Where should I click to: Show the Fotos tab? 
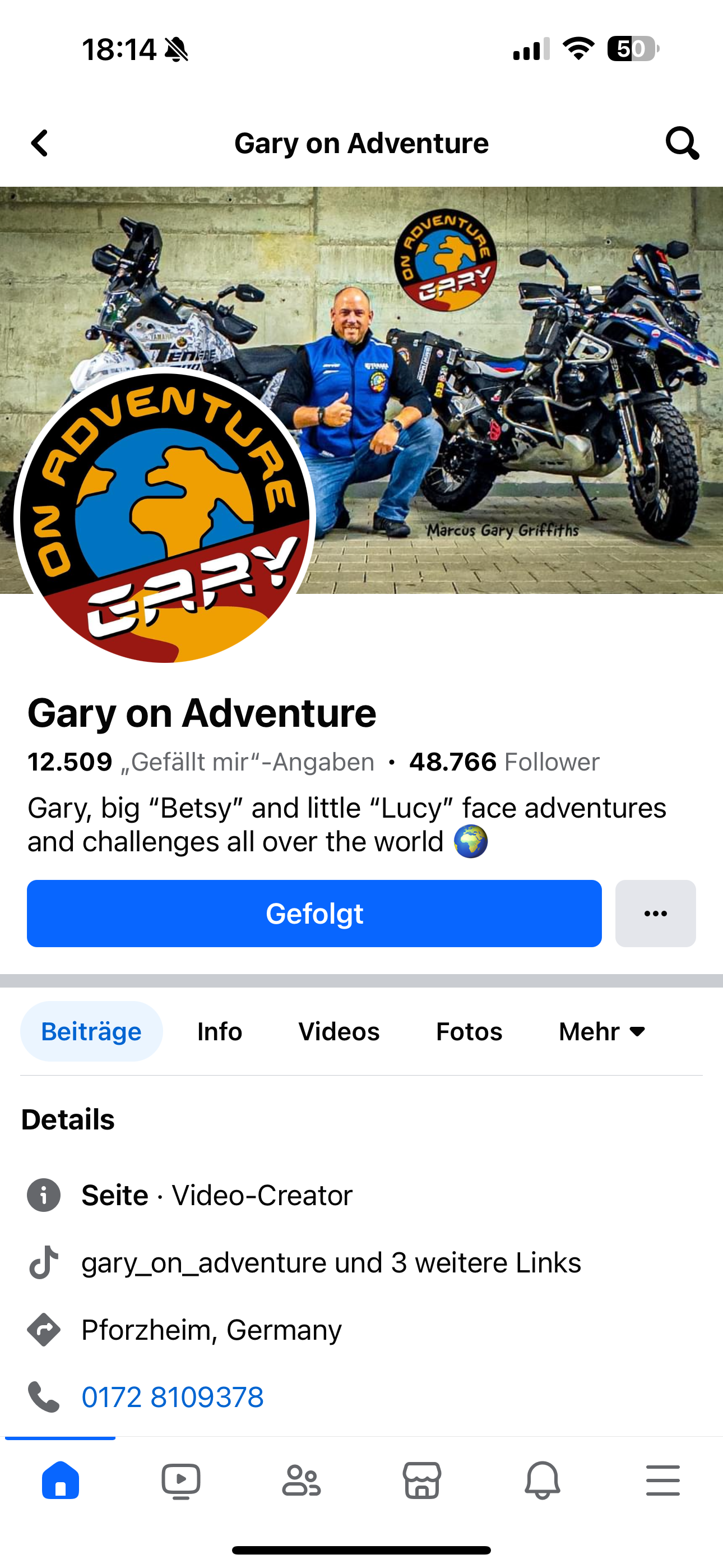click(469, 1032)
